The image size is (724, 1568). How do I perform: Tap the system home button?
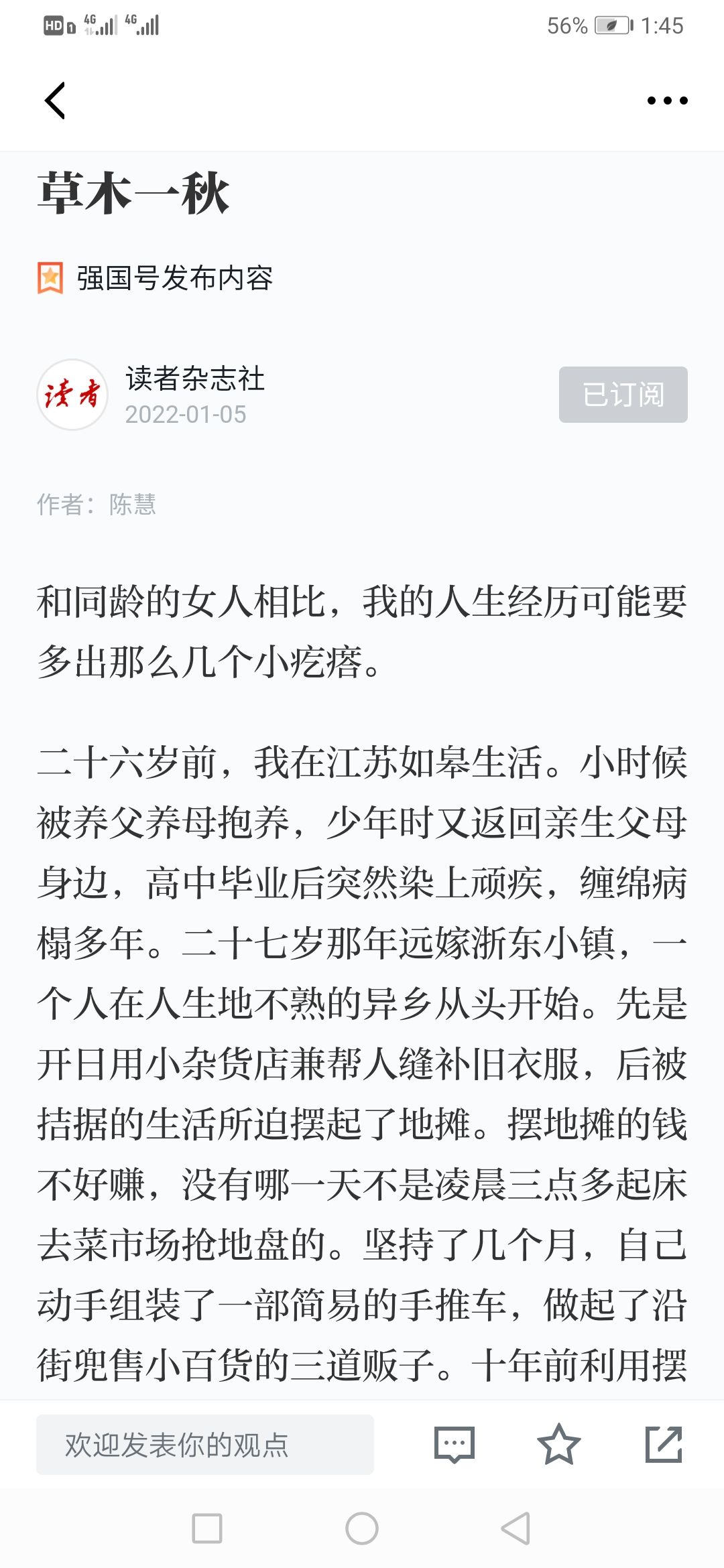[362, 1528]
